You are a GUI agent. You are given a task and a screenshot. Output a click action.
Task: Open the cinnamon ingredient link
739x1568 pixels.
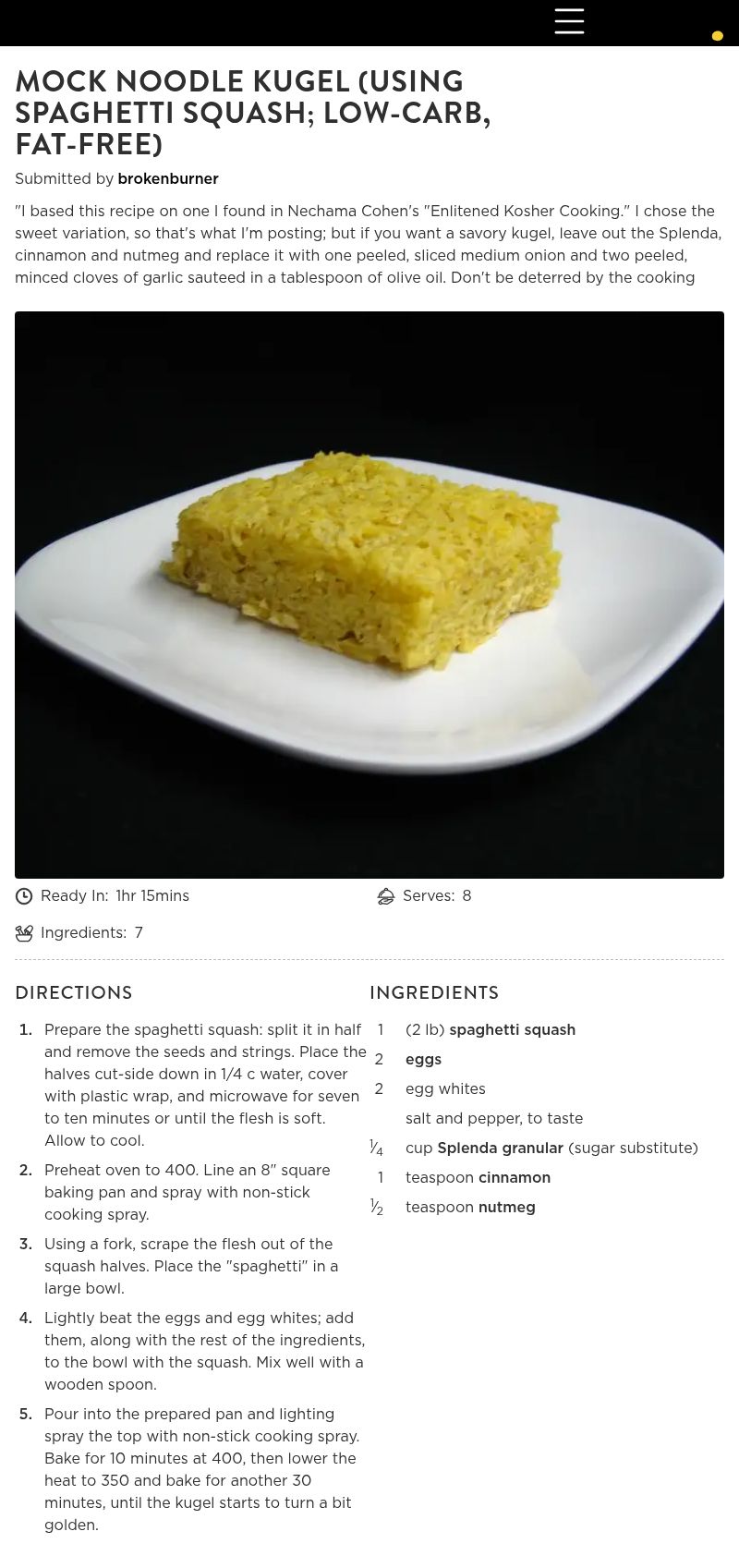pyautogui.click(x=515, y=1177)
